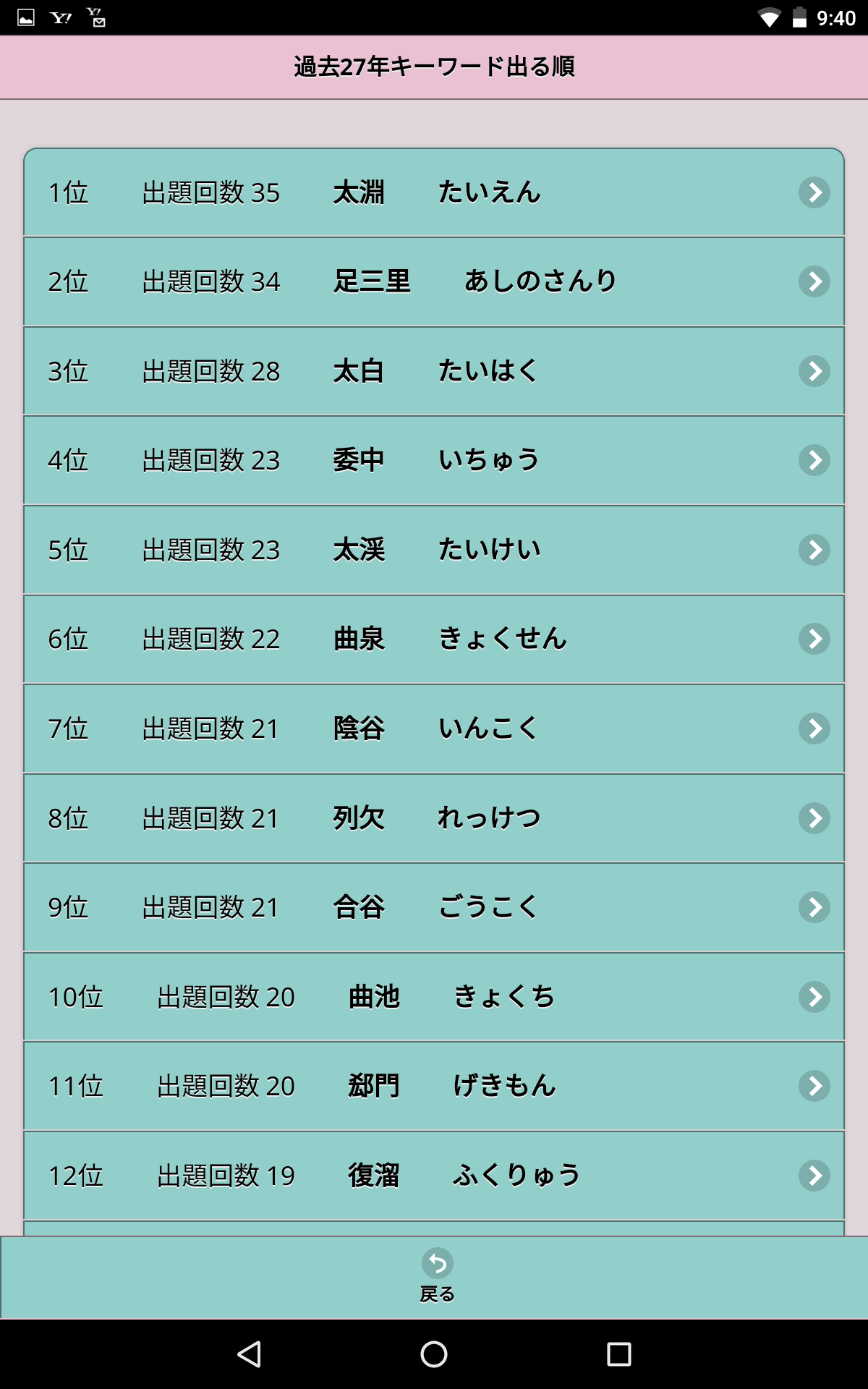Open the 10位 曲池 きょくち row
This screenshot has width=868, height=1389.
click(434, 997)
